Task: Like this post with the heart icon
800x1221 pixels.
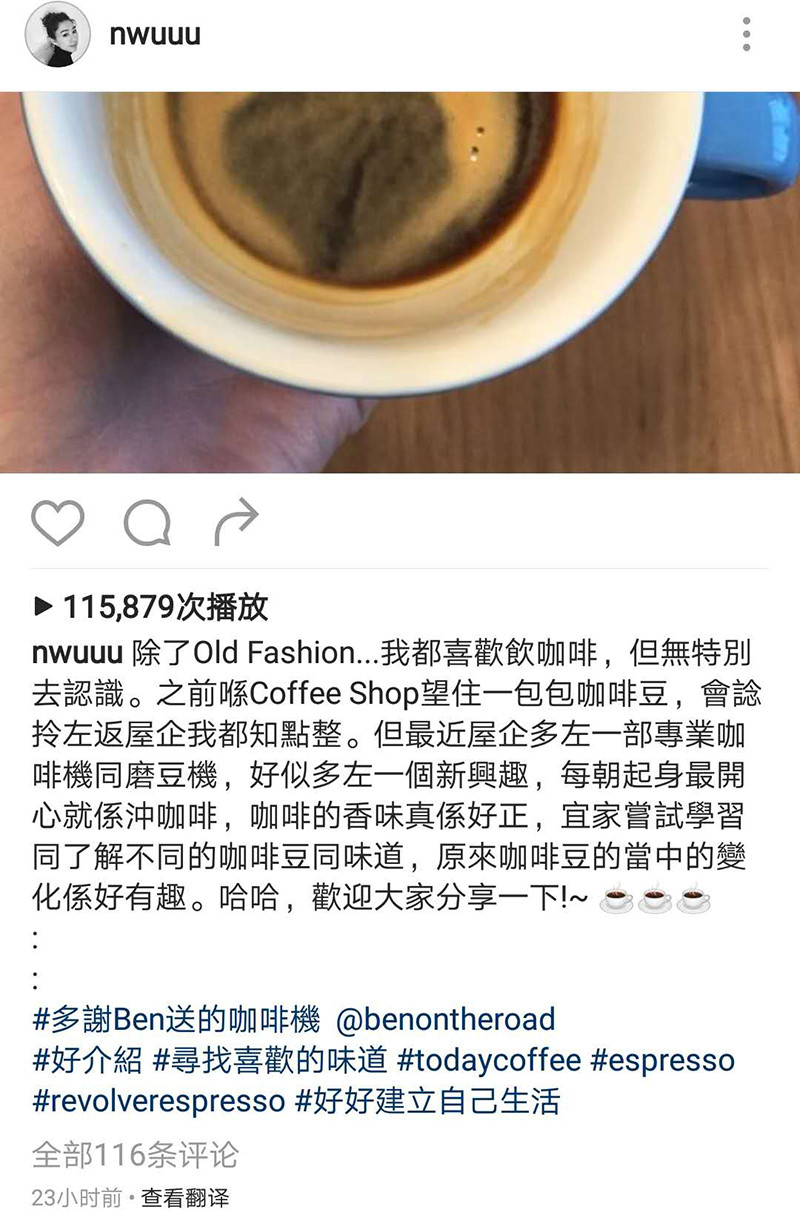Action: (57, 523)
